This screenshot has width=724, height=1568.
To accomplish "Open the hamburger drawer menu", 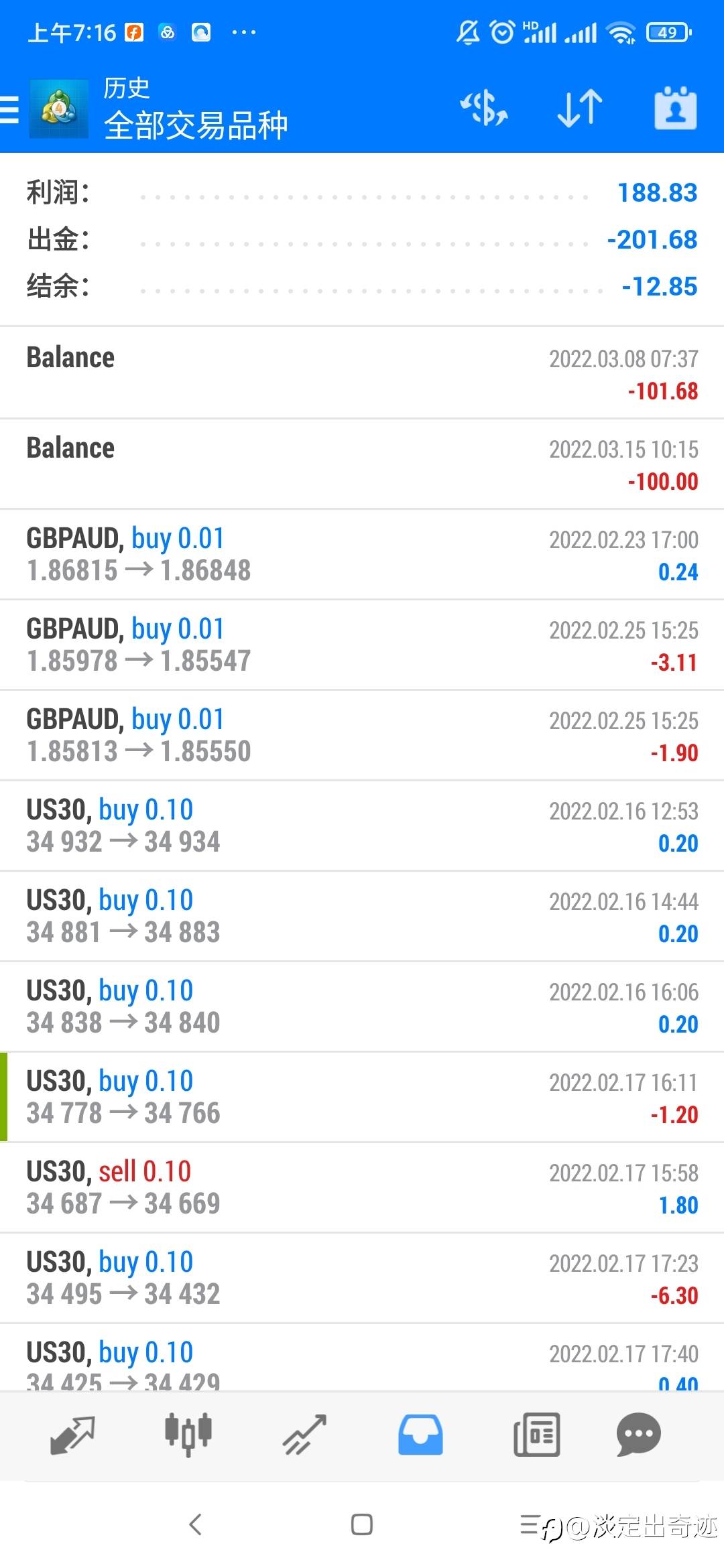I will tap(9, 109).
